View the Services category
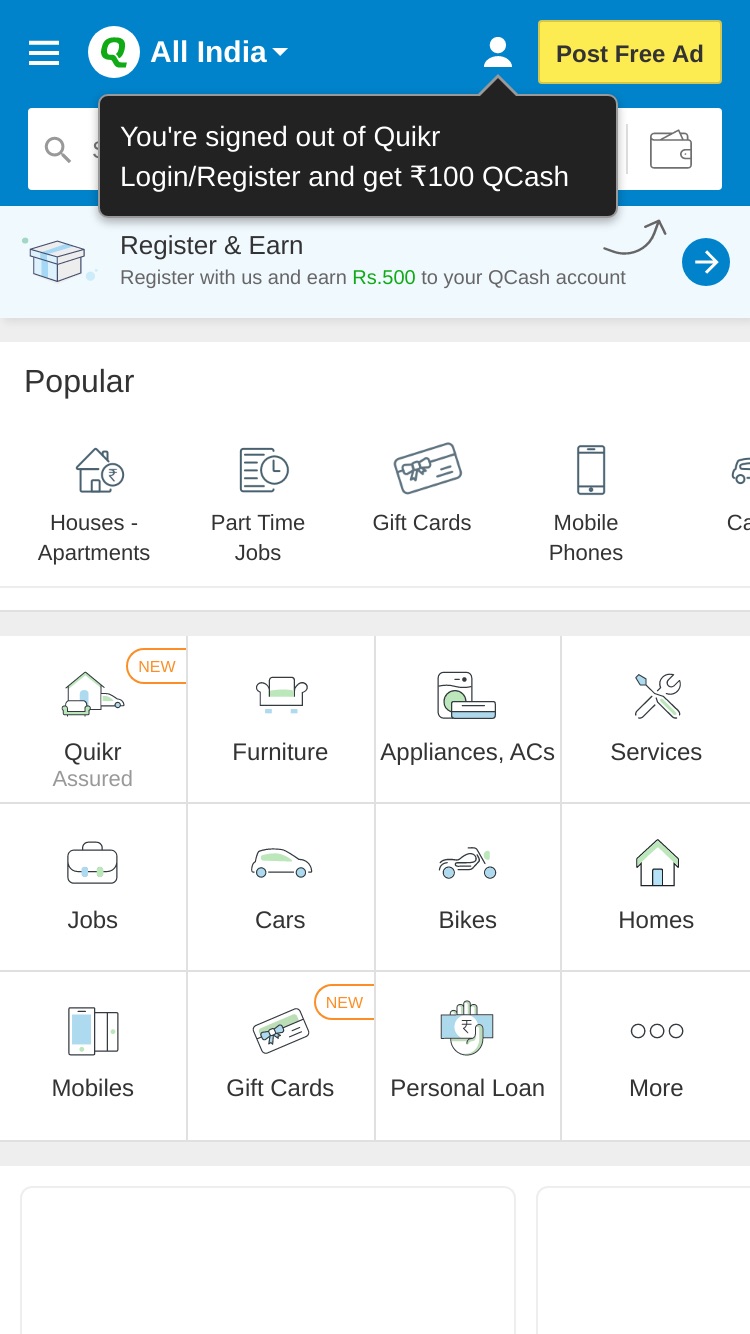The image size is (750, 1334). click(656, 719)
